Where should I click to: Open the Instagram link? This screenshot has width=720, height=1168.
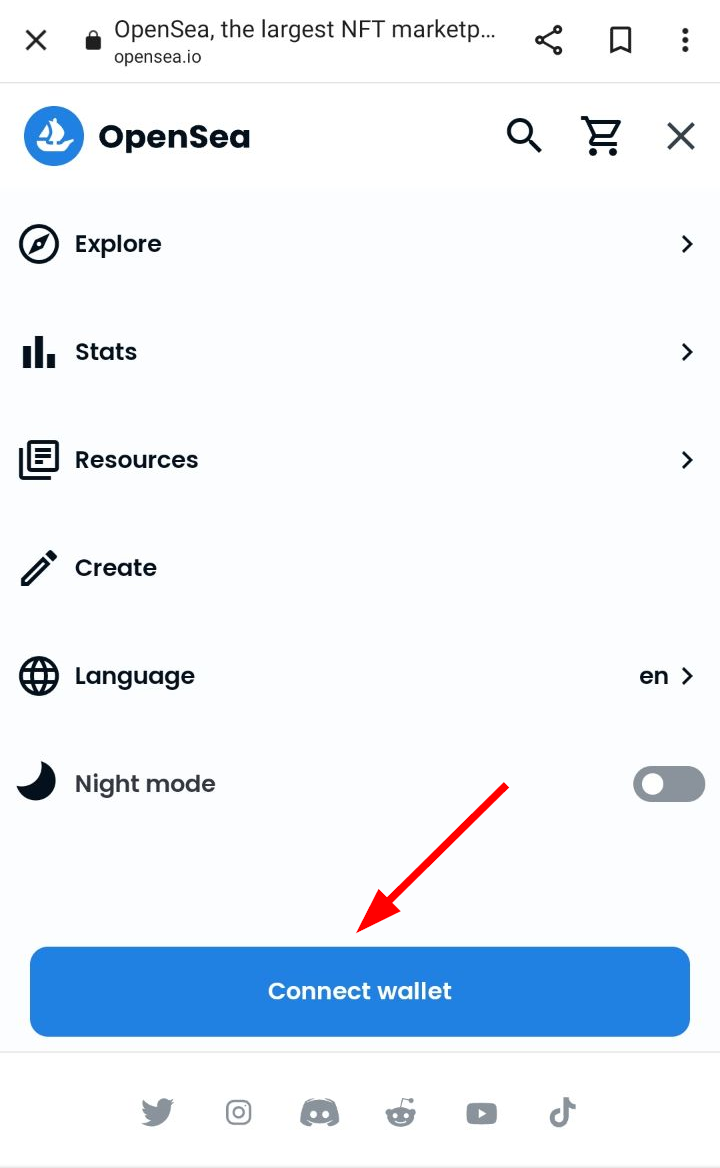pyautogui.click(x=238, y=1113)
